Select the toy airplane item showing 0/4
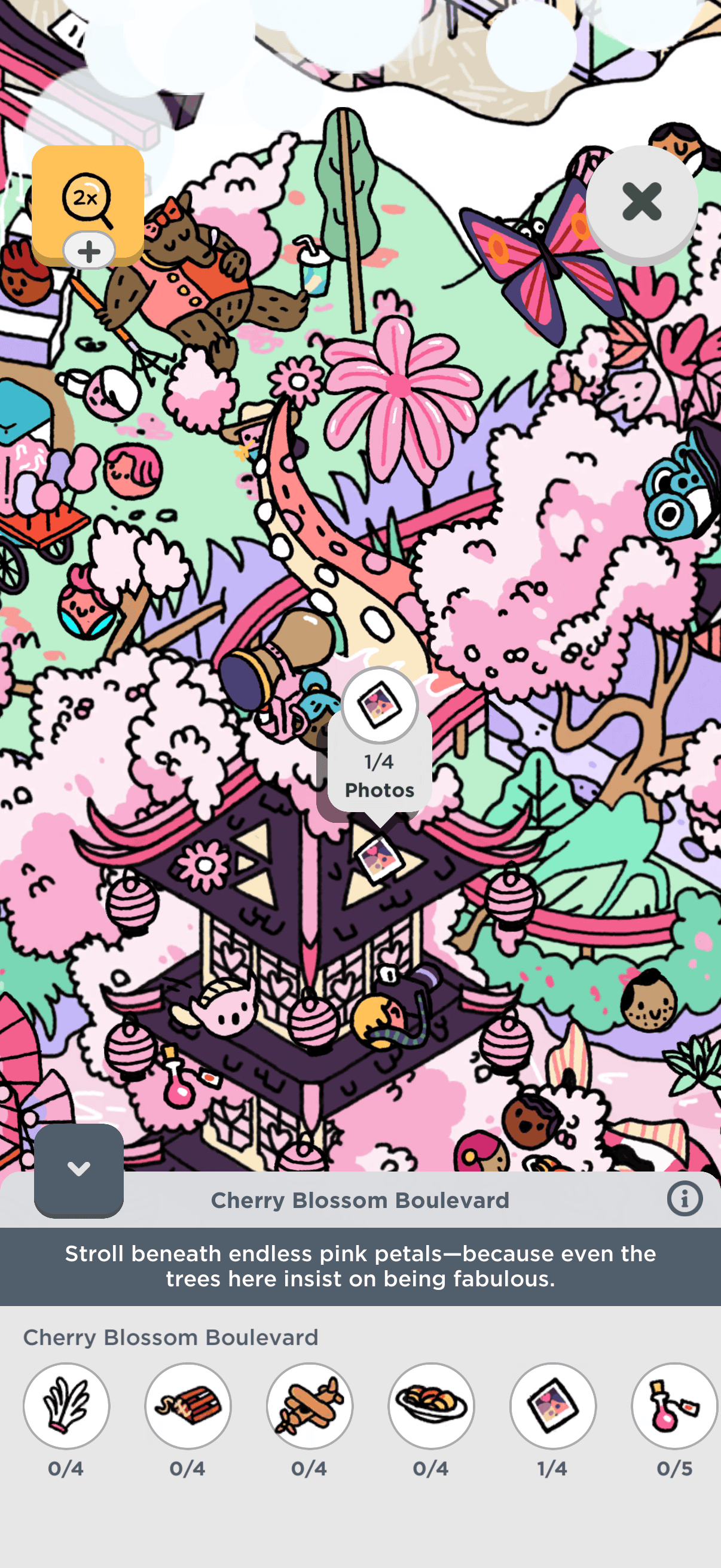 pos(310,1405)
